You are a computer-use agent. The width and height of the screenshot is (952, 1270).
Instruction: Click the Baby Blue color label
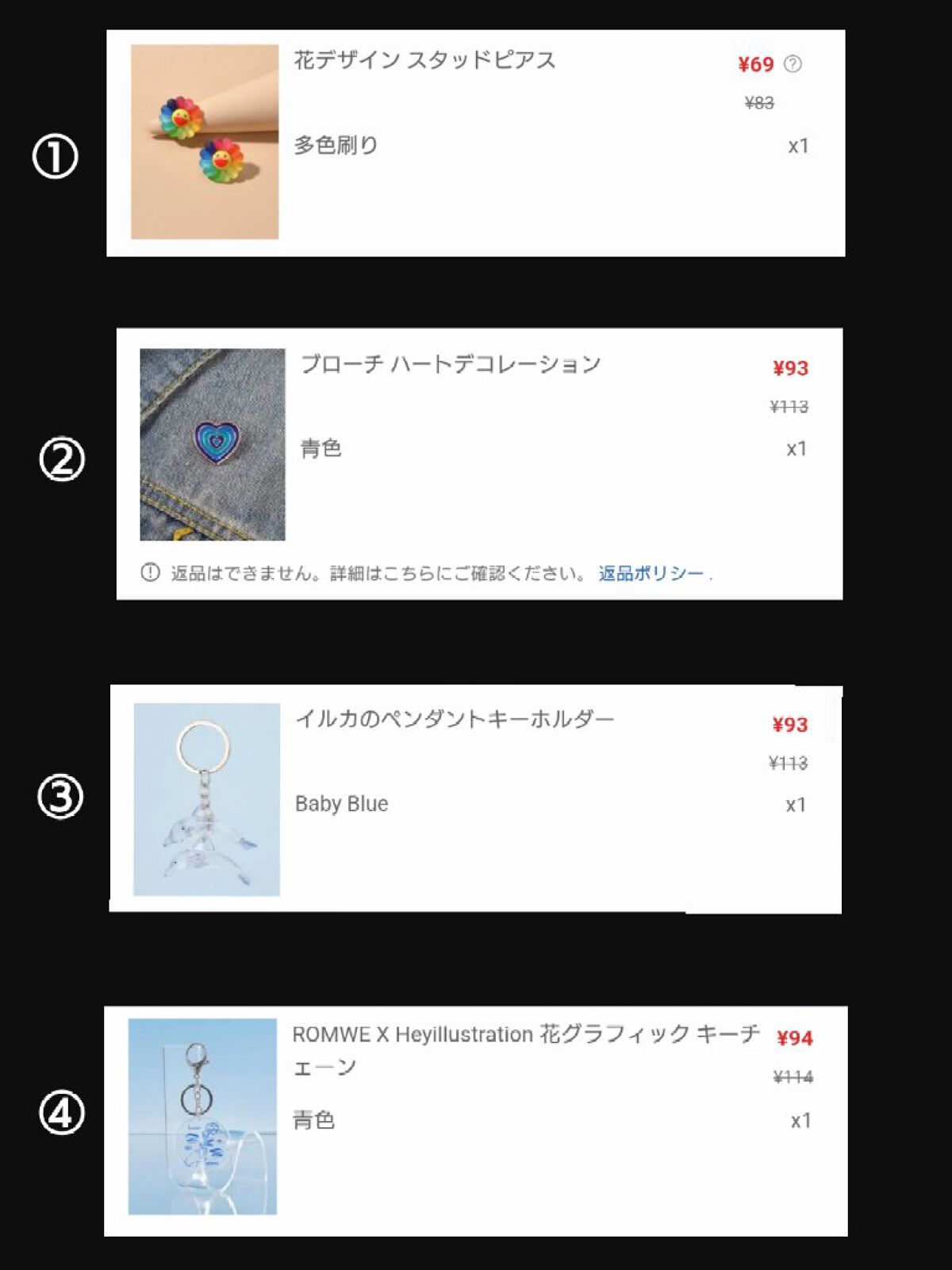[340, 802]
